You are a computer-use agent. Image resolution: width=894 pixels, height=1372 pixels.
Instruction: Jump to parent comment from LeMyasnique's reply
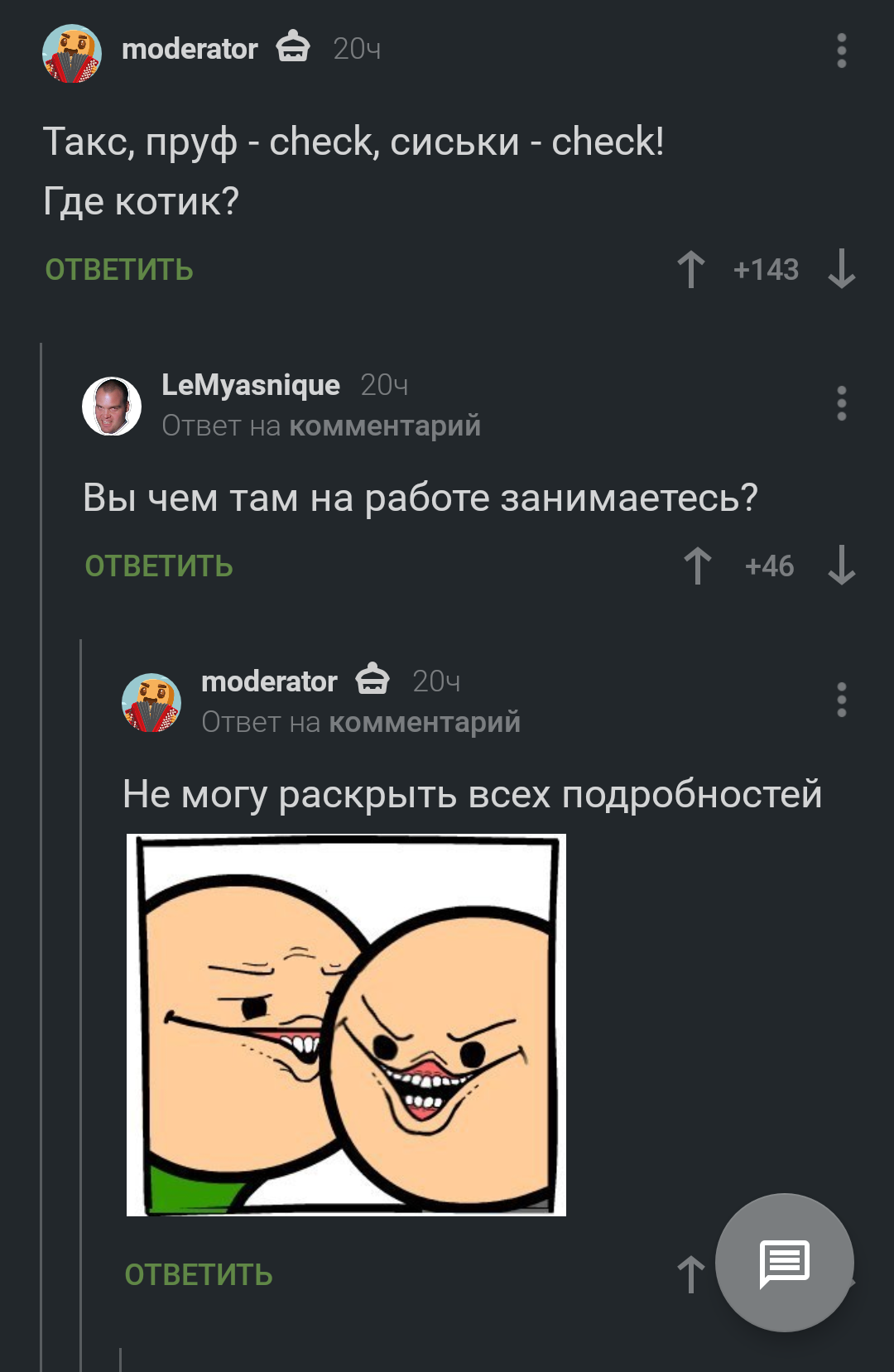[384, 426]
